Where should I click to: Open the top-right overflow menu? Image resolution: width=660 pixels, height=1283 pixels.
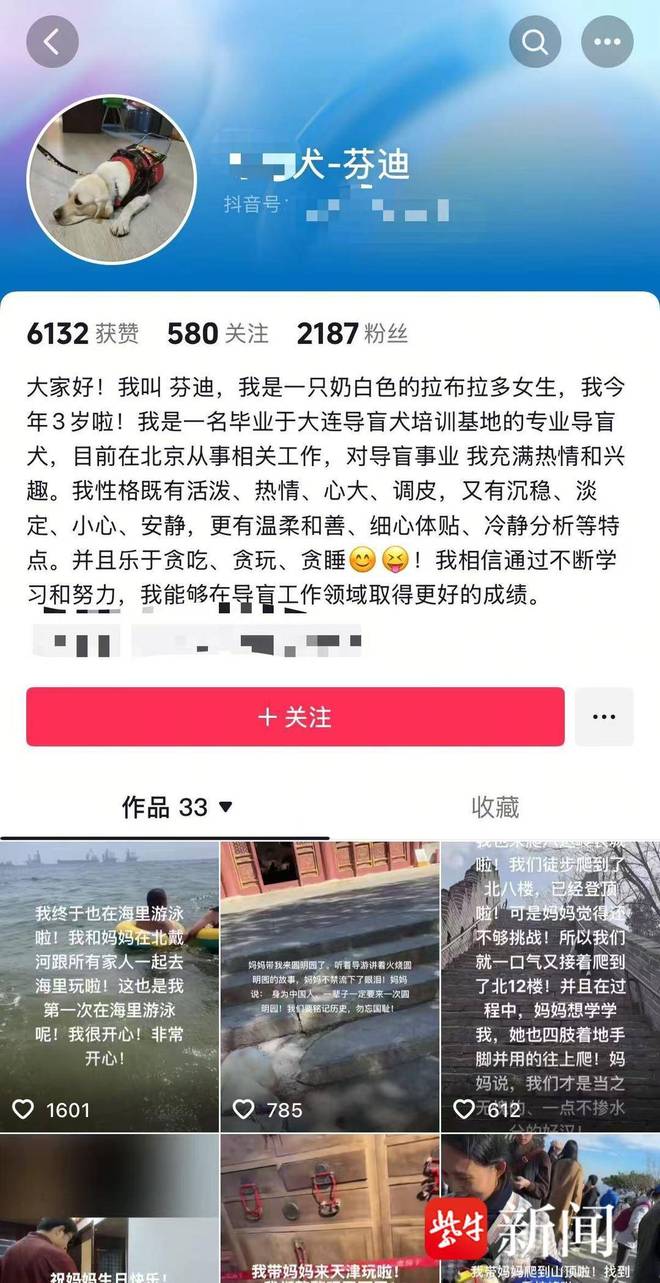point(607,42)
